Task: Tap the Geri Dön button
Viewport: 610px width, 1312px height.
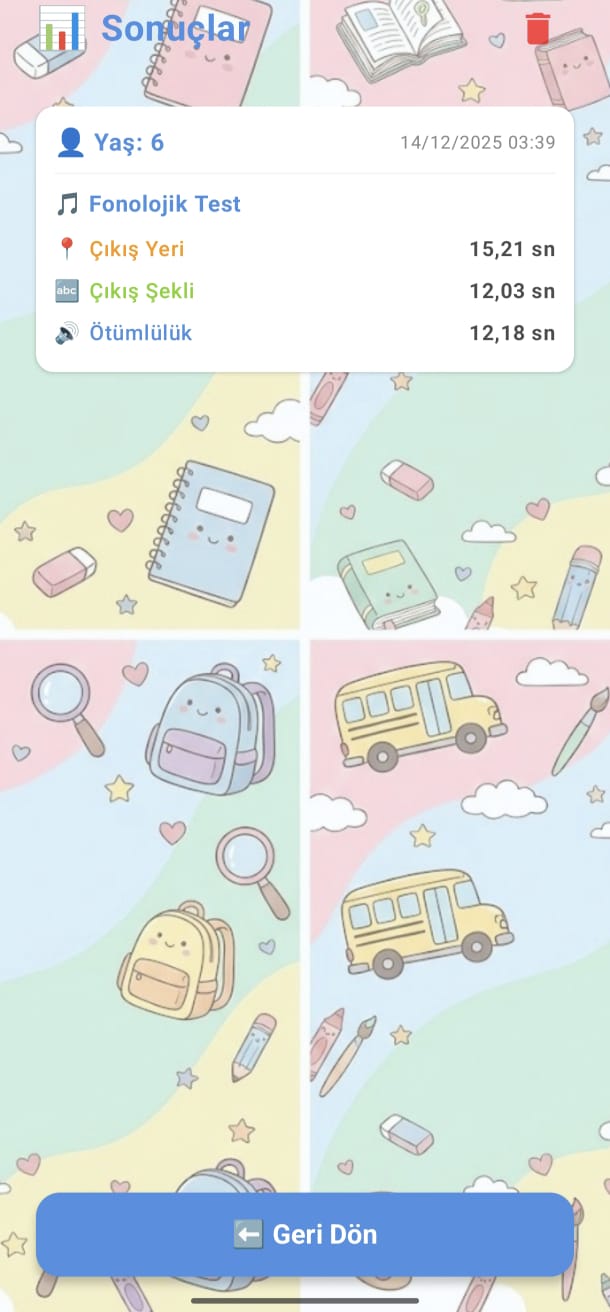Action: click(305, 1234)
